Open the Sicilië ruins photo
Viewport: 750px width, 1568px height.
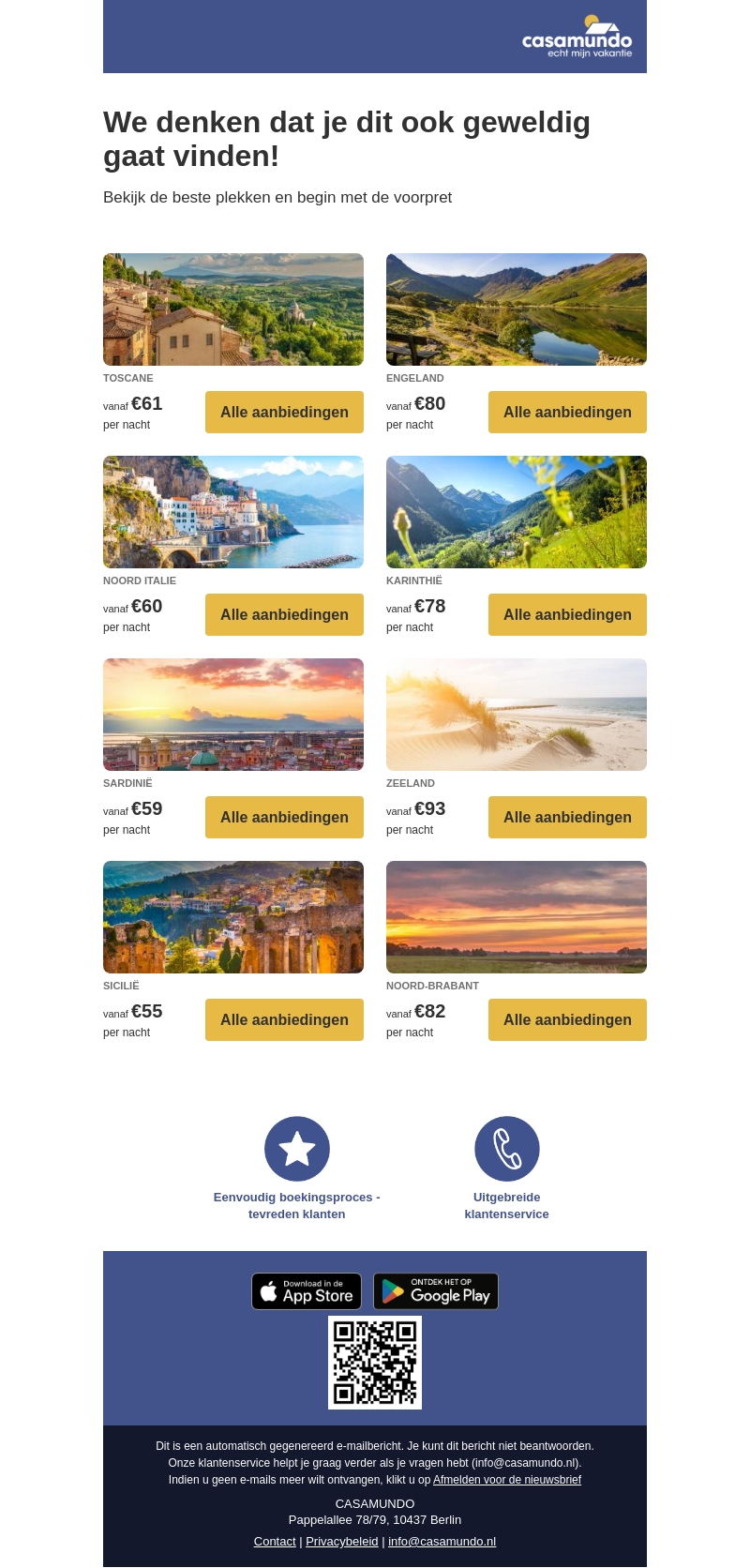coord(233,917)
